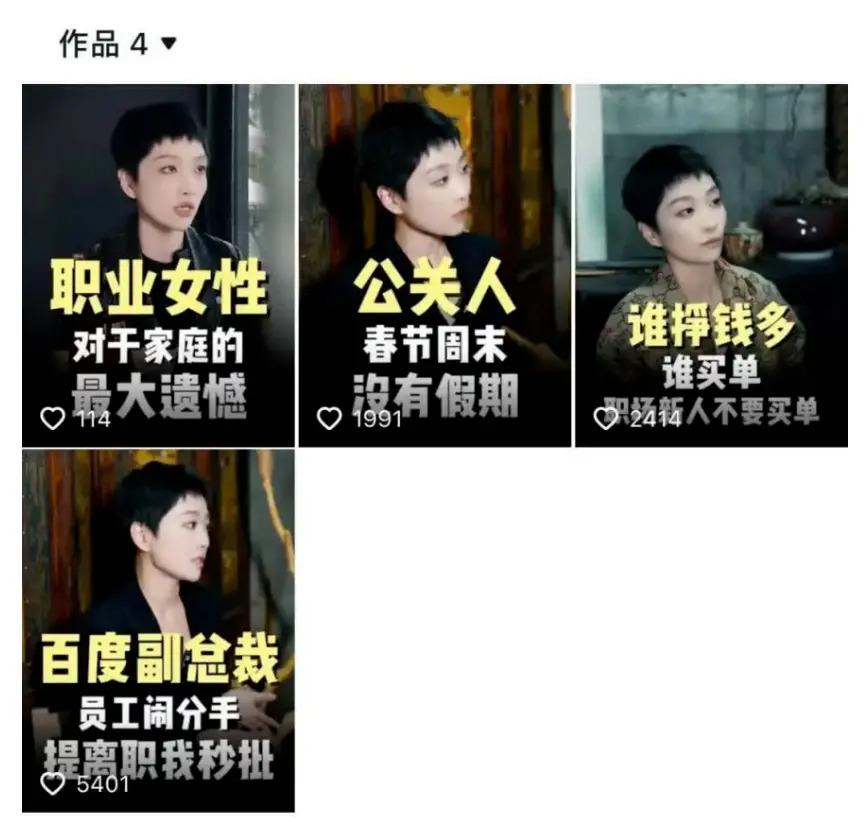
Task: Open the 百度副总裁 员工闹分手 video
Action: 158,630
